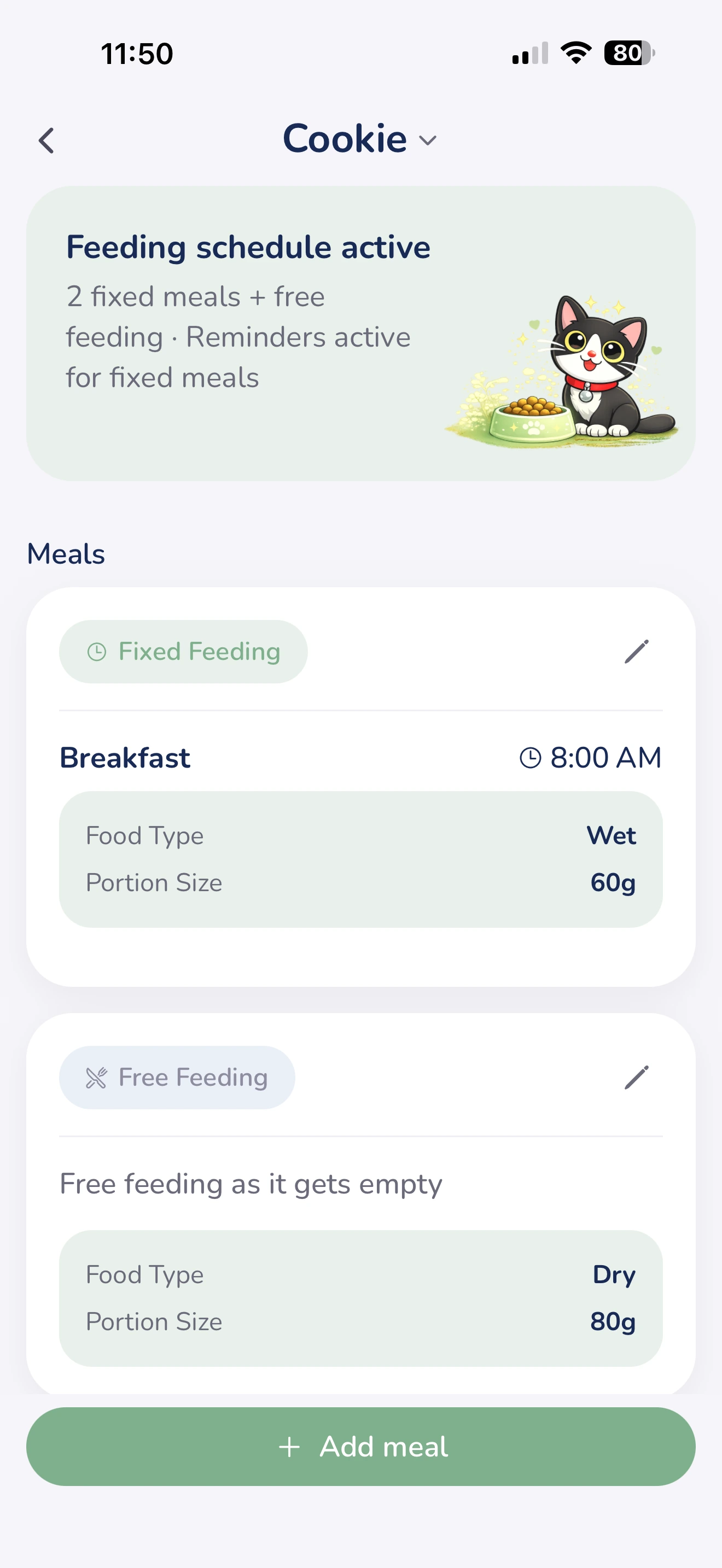Open the pet selector chevron next to Cookie
The height and width of the screenshot is (1568, 722).
click(x=427, y=140)
